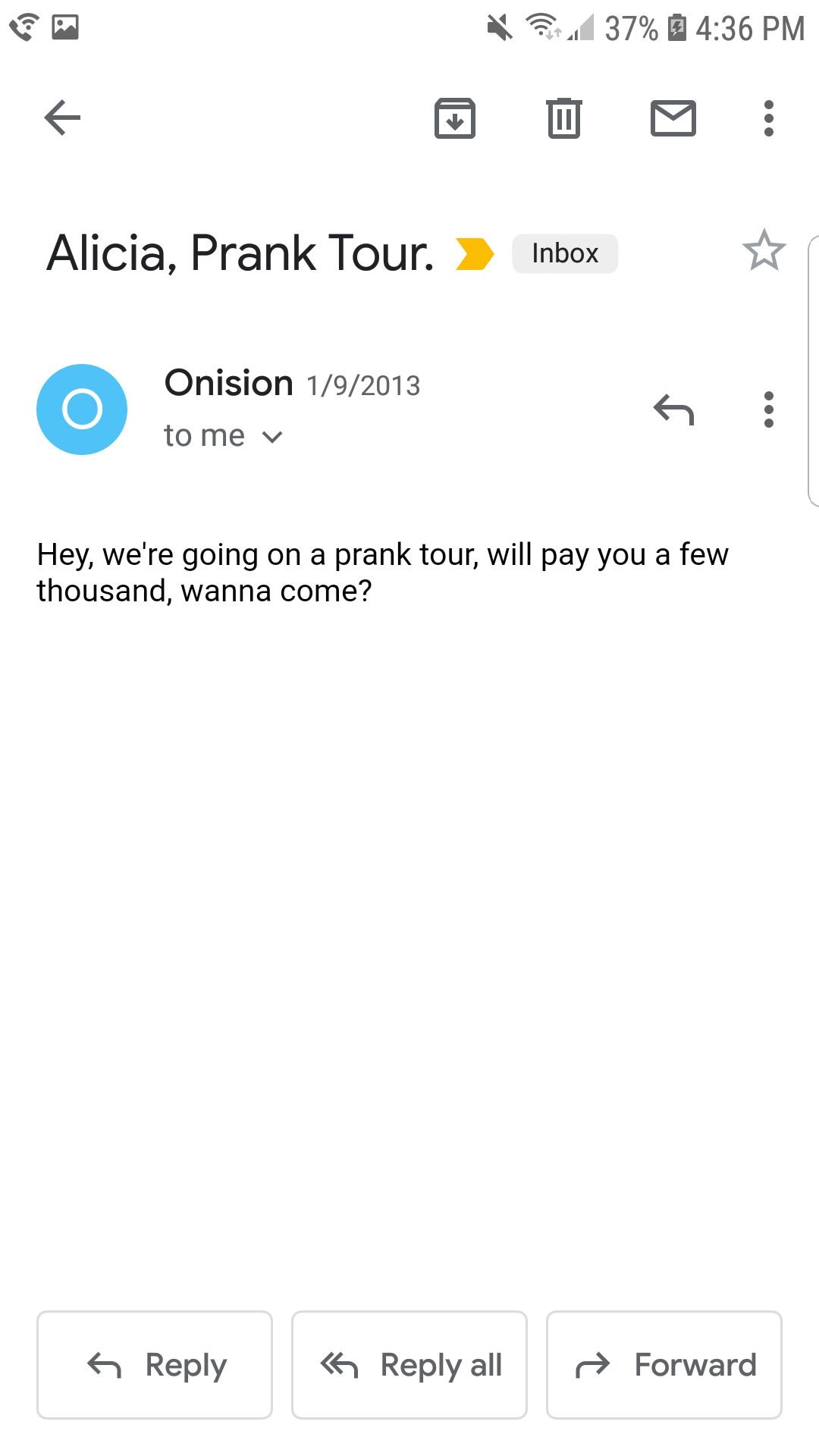Delete the email with the trash icon

pos(564,118)
